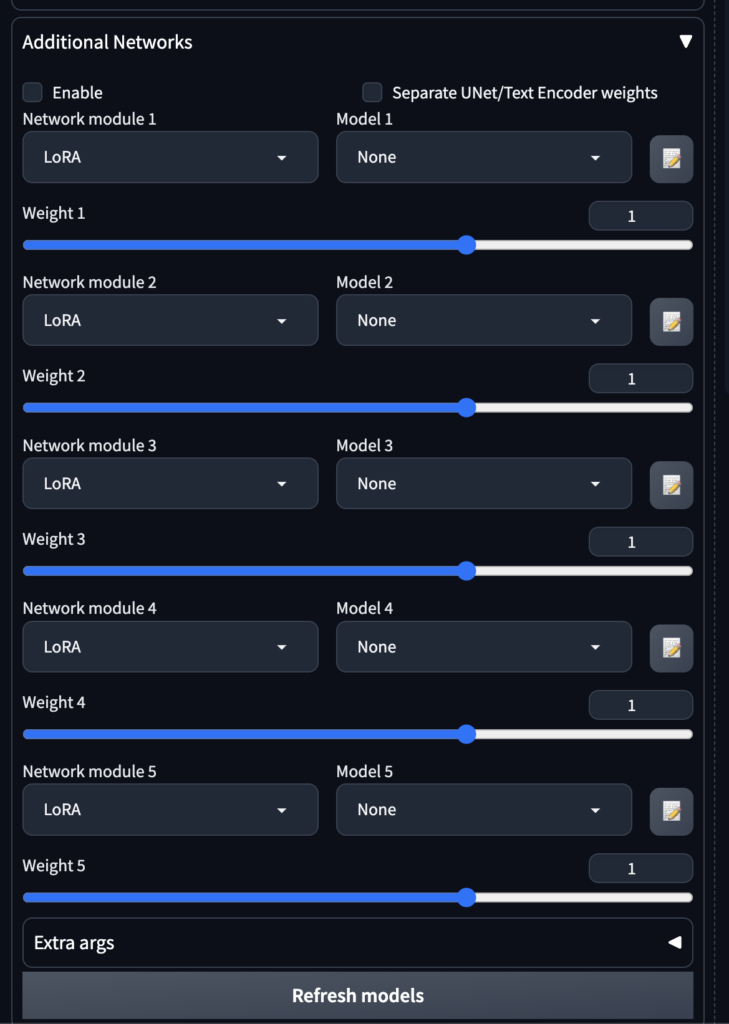Open the Model 3 dropdown
The height and width of the screenshot is (1024, 729).
483,483
